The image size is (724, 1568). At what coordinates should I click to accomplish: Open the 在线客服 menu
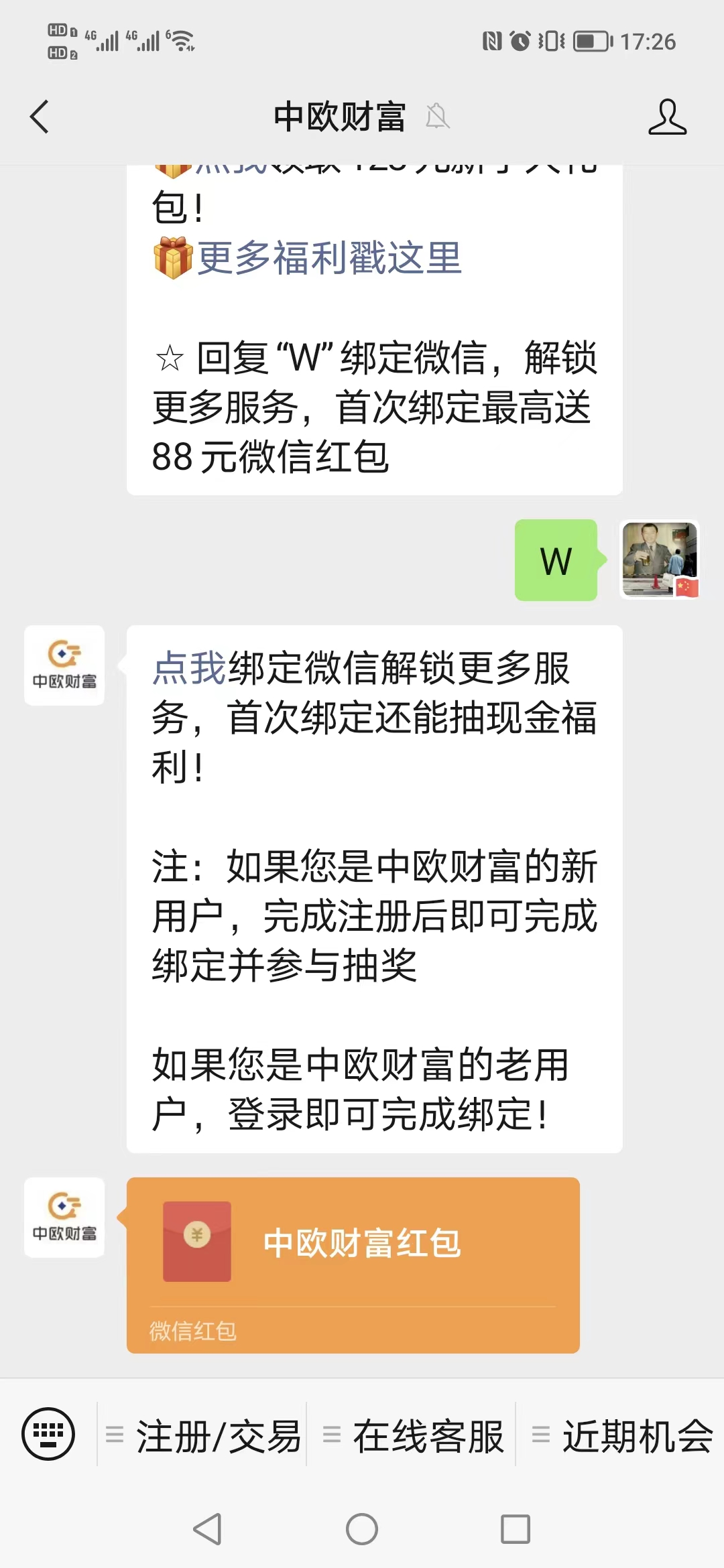[412, 1436]
